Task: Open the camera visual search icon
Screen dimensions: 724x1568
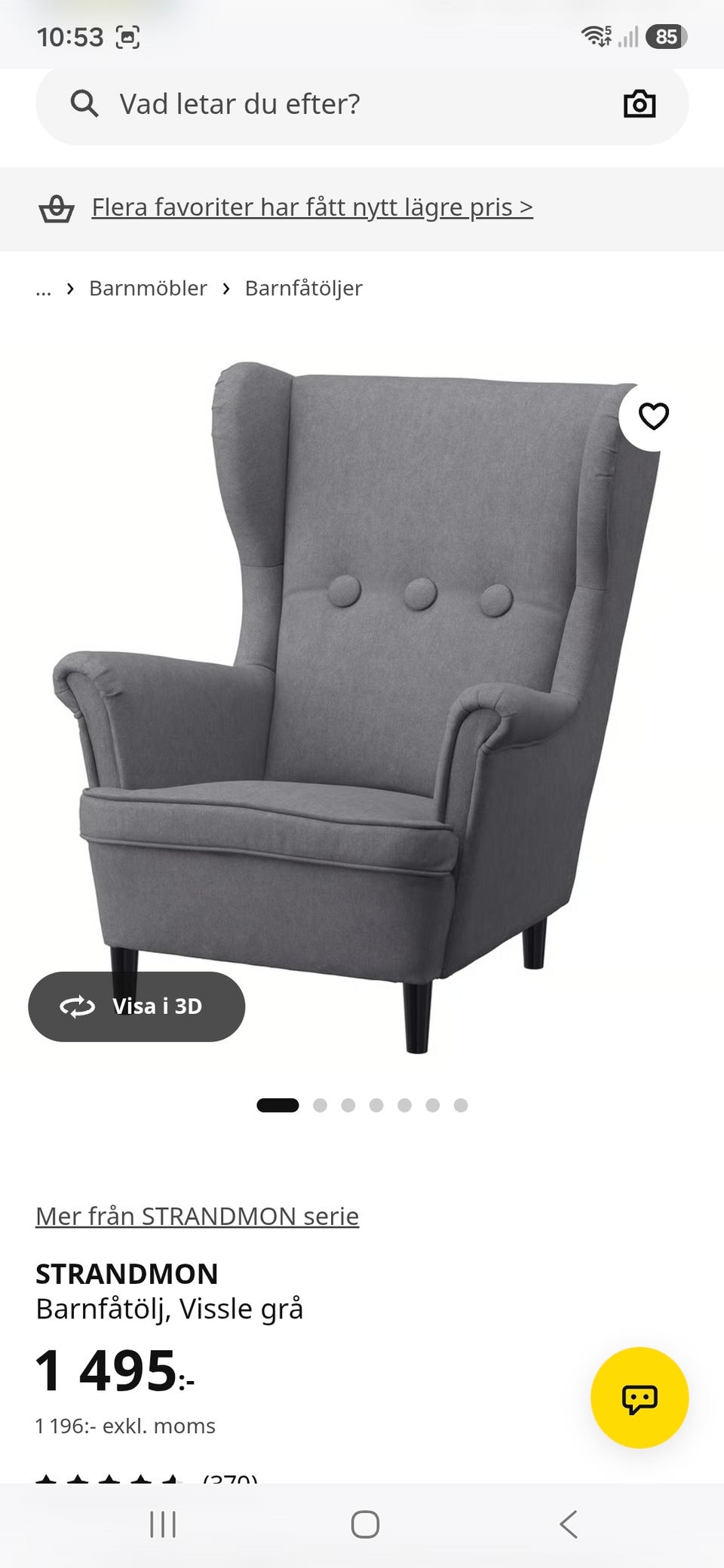Action: point(640,104)
